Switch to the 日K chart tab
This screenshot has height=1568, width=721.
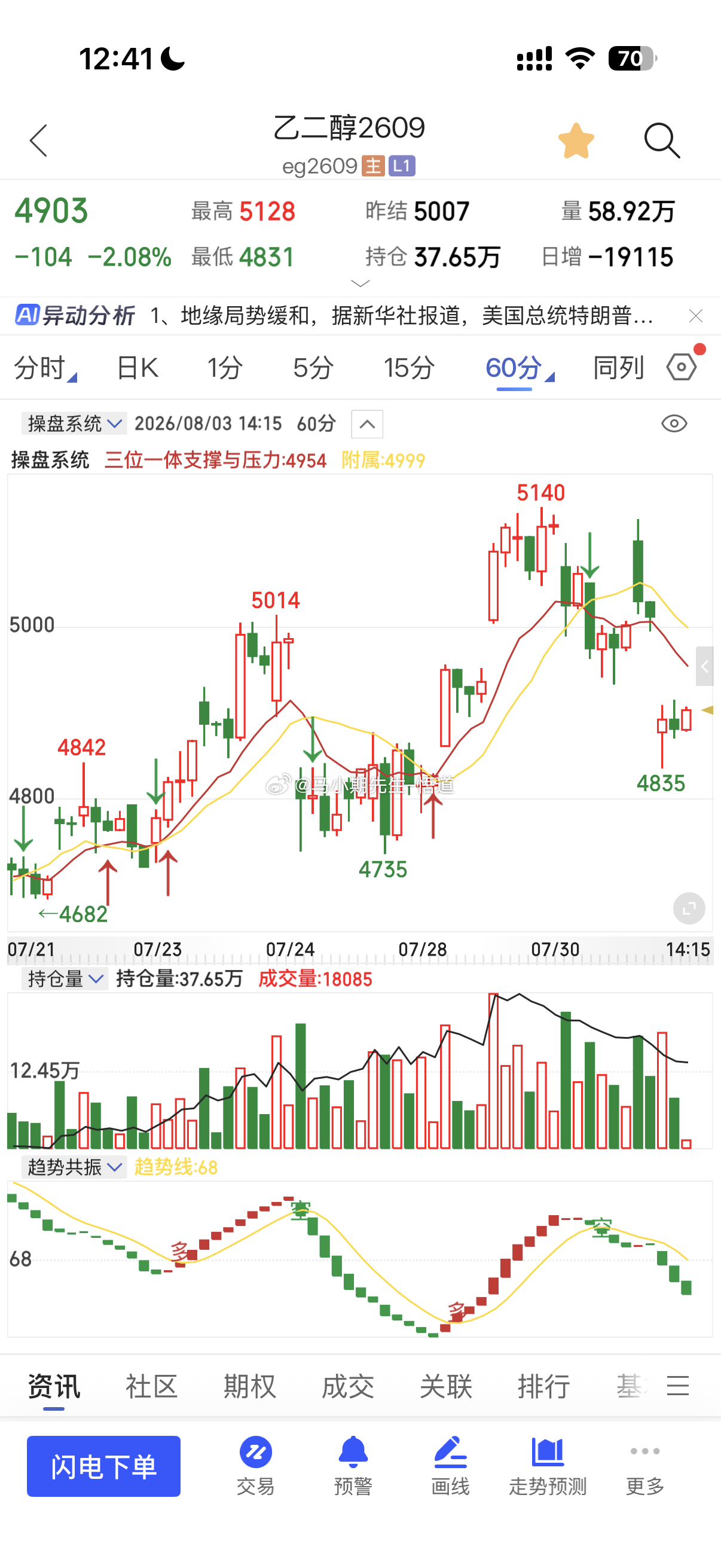[x=138, y=368]
